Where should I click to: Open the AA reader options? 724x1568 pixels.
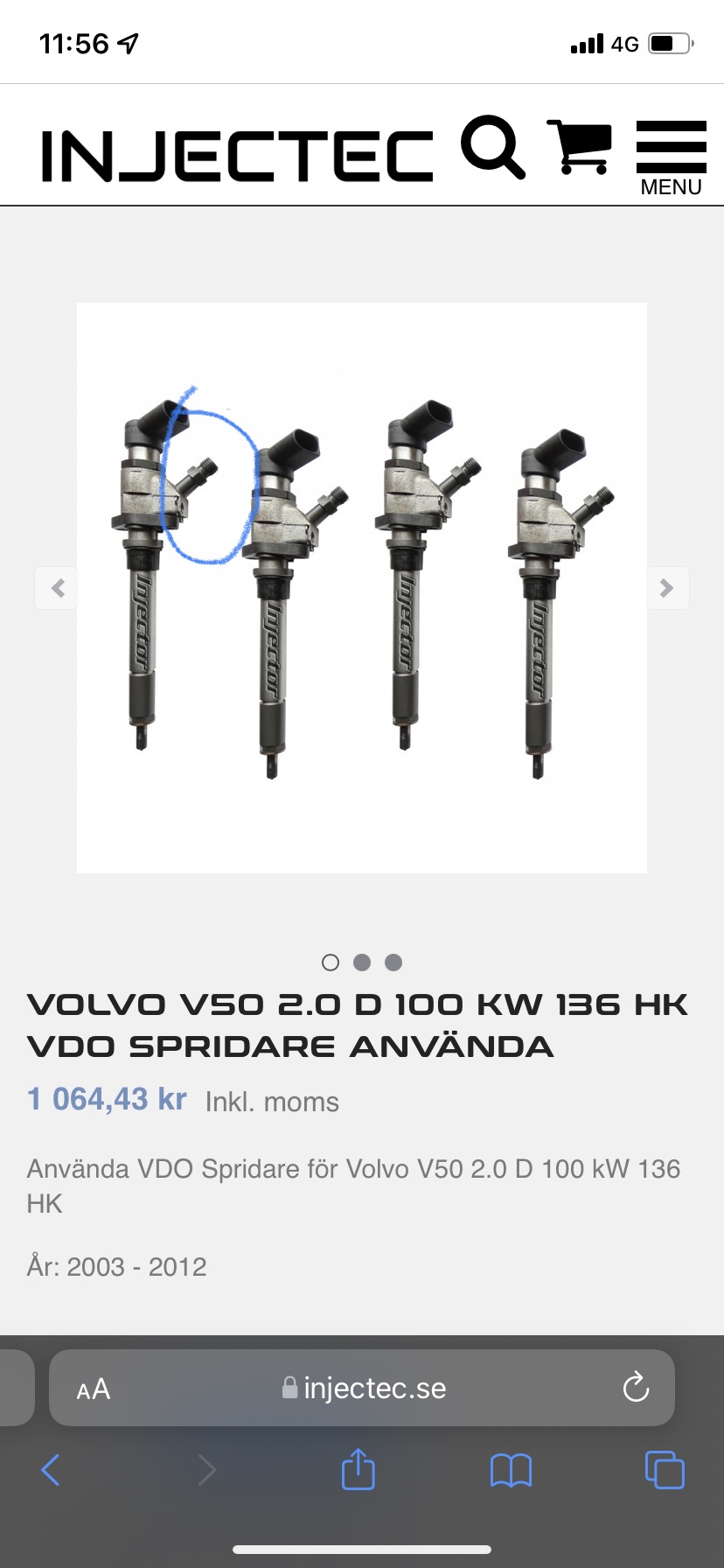click(x=94, y=1389)
